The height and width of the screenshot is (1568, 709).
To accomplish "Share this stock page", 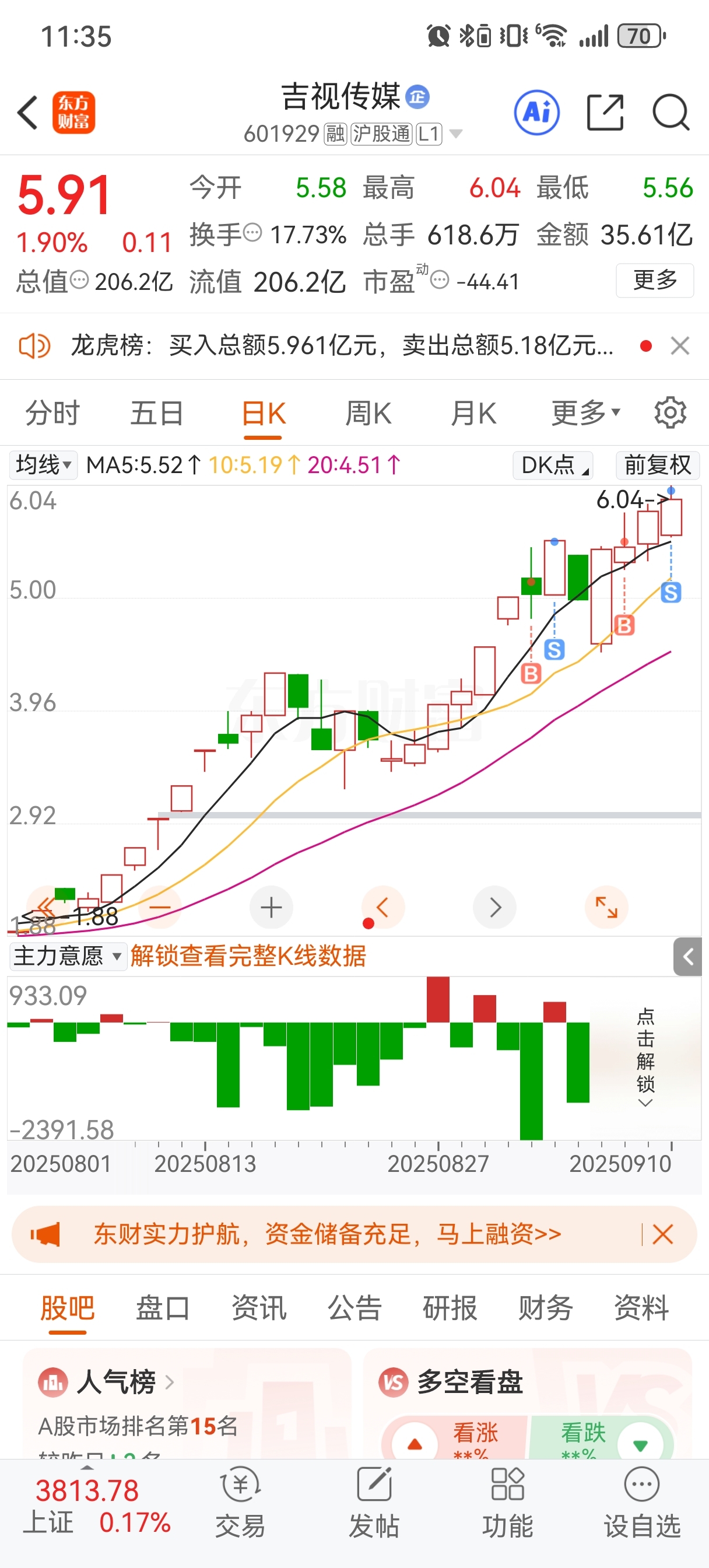I will coord(605,113).
